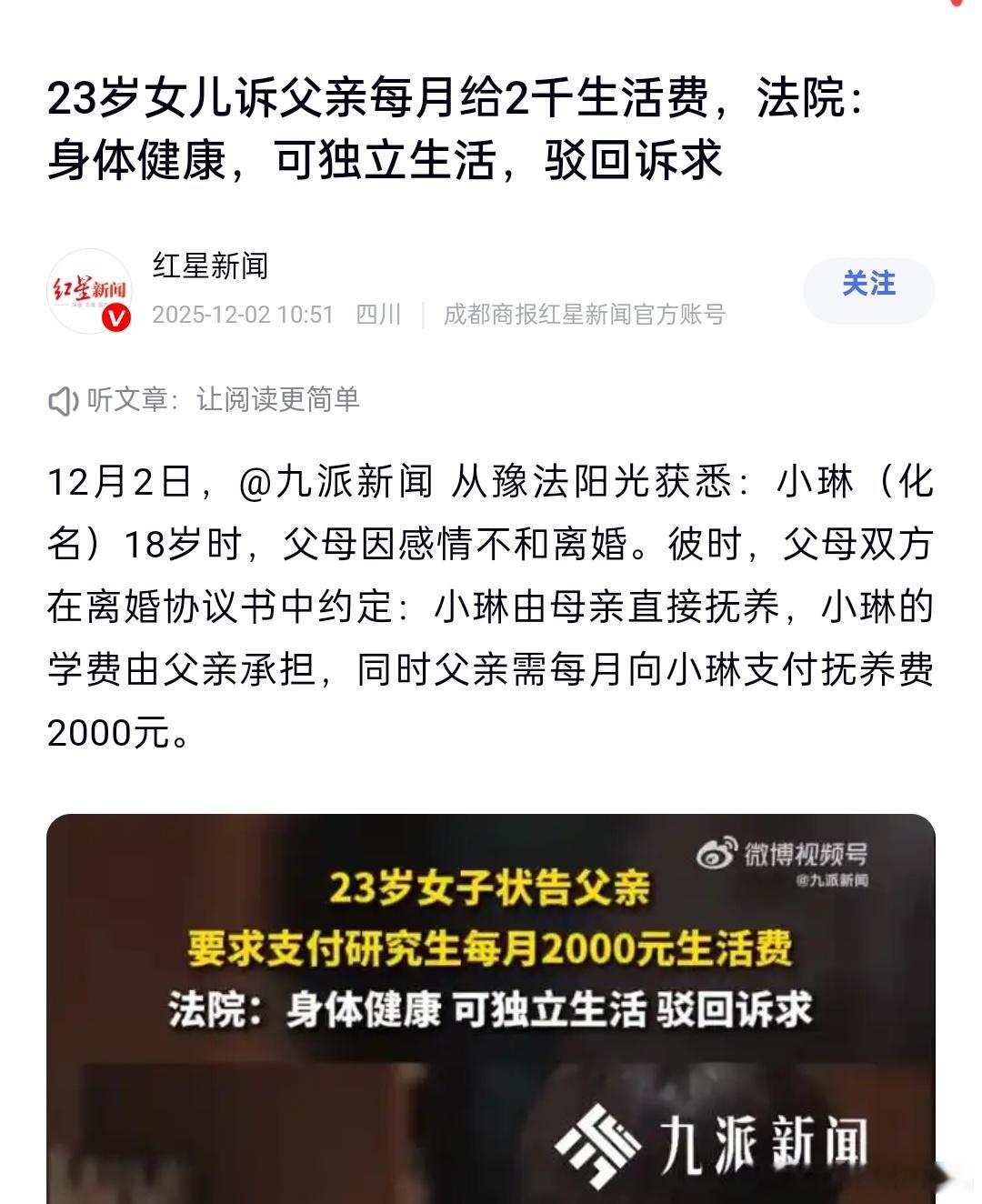Screen dimensions: 982x1204
Task: Click the 成都商报红星新闻官方账号 description
Action: click(580, 316)
